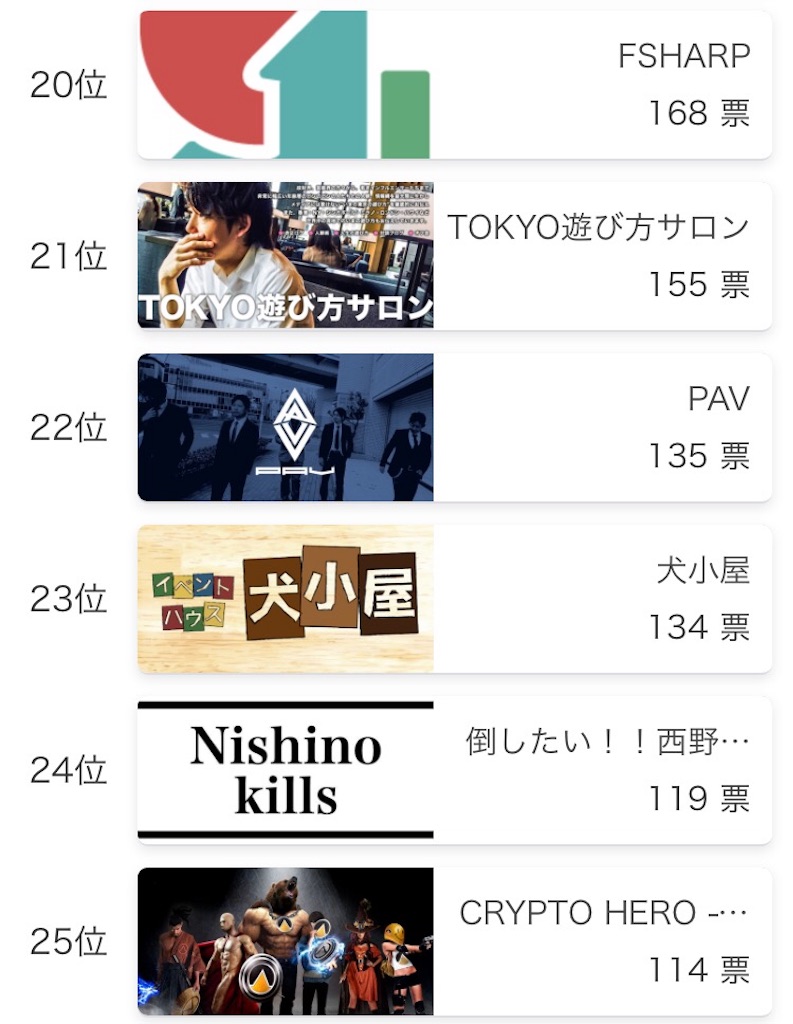Select the Nishino kills banner thumbnail
This screenshot has height=1024, width=793.
(285, 768)
